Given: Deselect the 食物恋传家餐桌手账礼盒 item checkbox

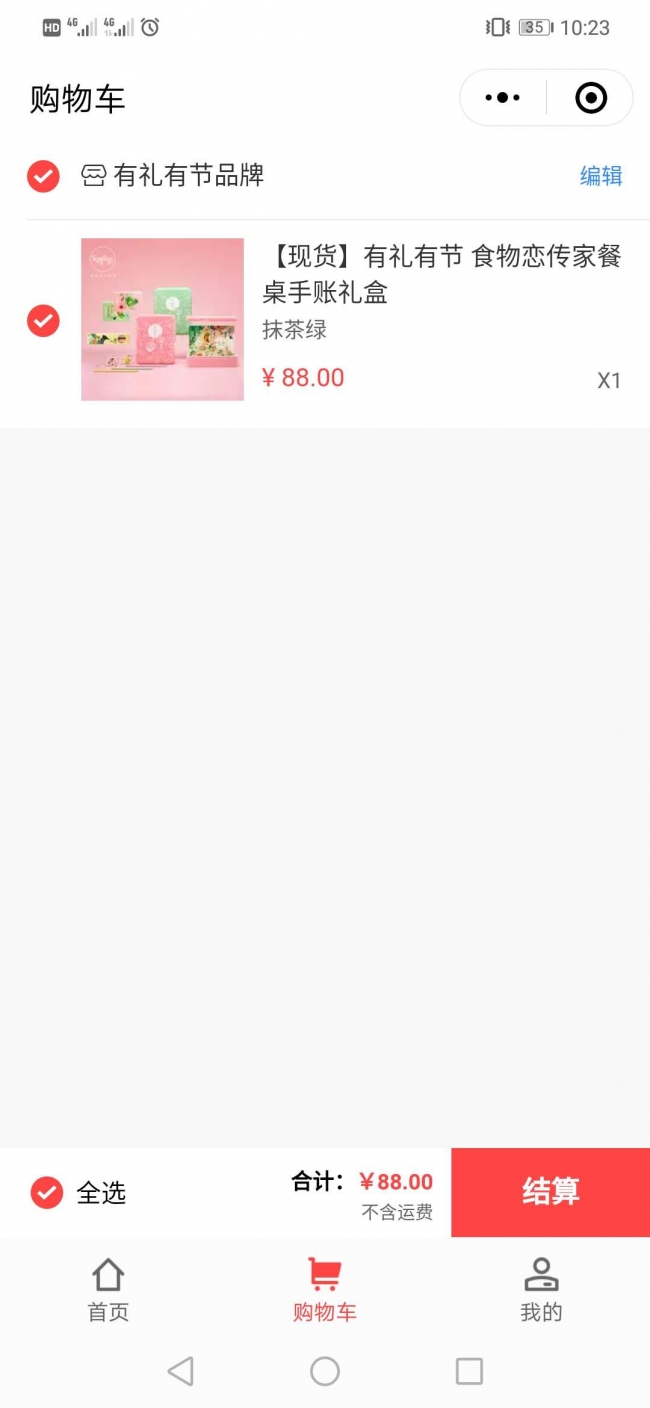Looking at the screenshot, I should point(43,321).
